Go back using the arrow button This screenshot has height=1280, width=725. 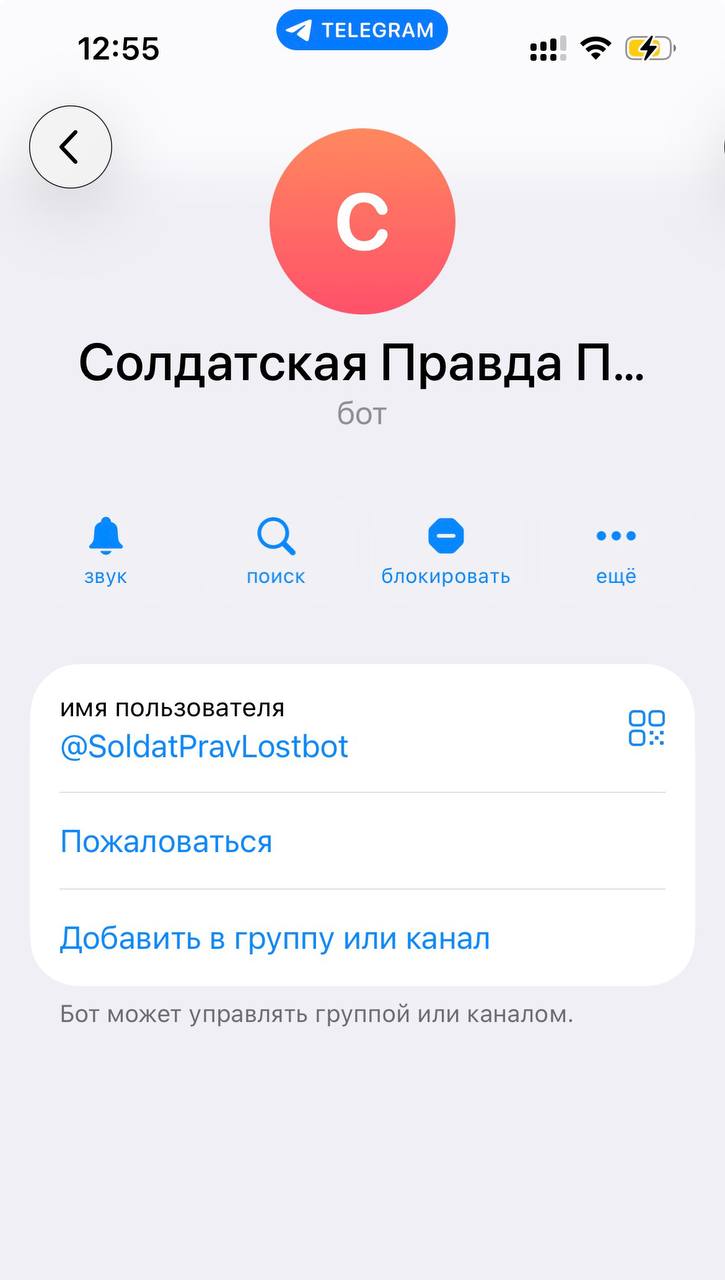(70, 148)
